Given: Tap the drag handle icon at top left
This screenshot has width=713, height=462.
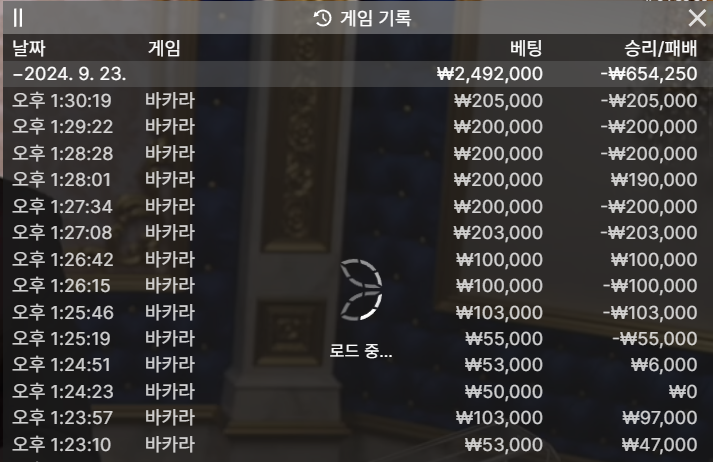Looking at the screenshot, I should (18, 17).
